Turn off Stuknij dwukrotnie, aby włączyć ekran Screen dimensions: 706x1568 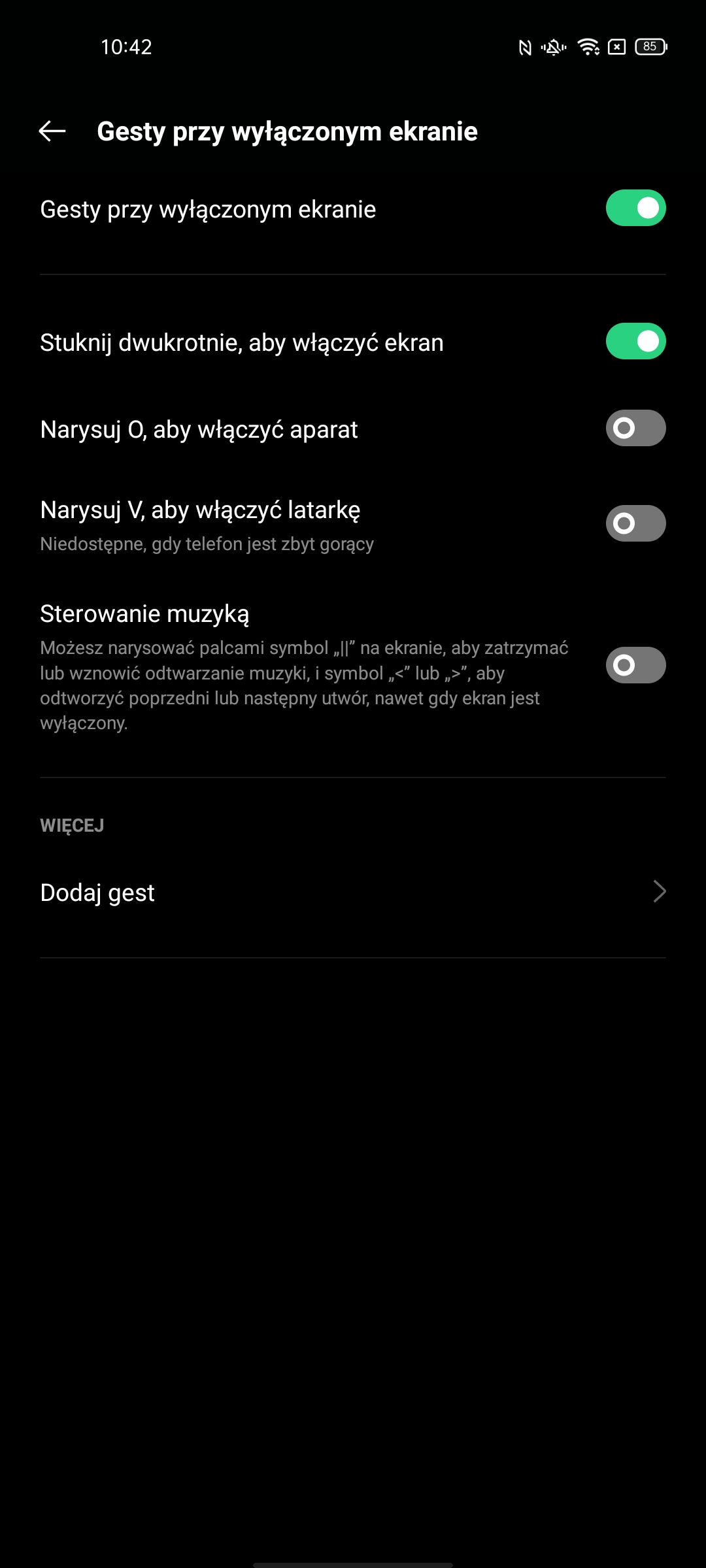(635, 342)
